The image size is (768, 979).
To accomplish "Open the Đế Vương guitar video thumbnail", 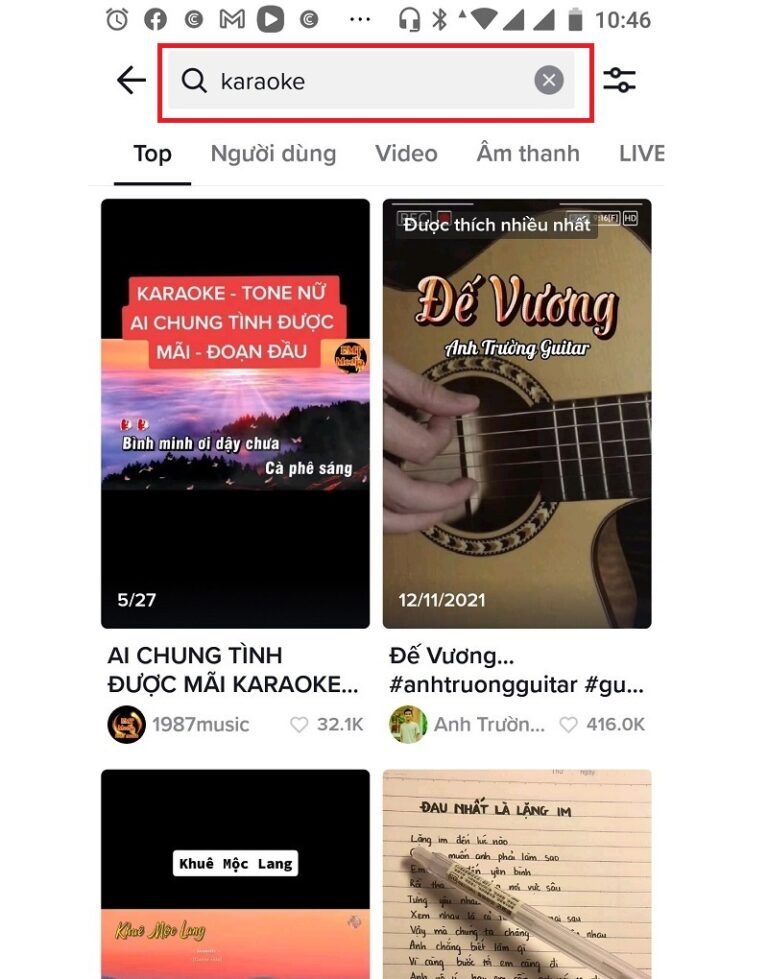I will click(516, 413).
